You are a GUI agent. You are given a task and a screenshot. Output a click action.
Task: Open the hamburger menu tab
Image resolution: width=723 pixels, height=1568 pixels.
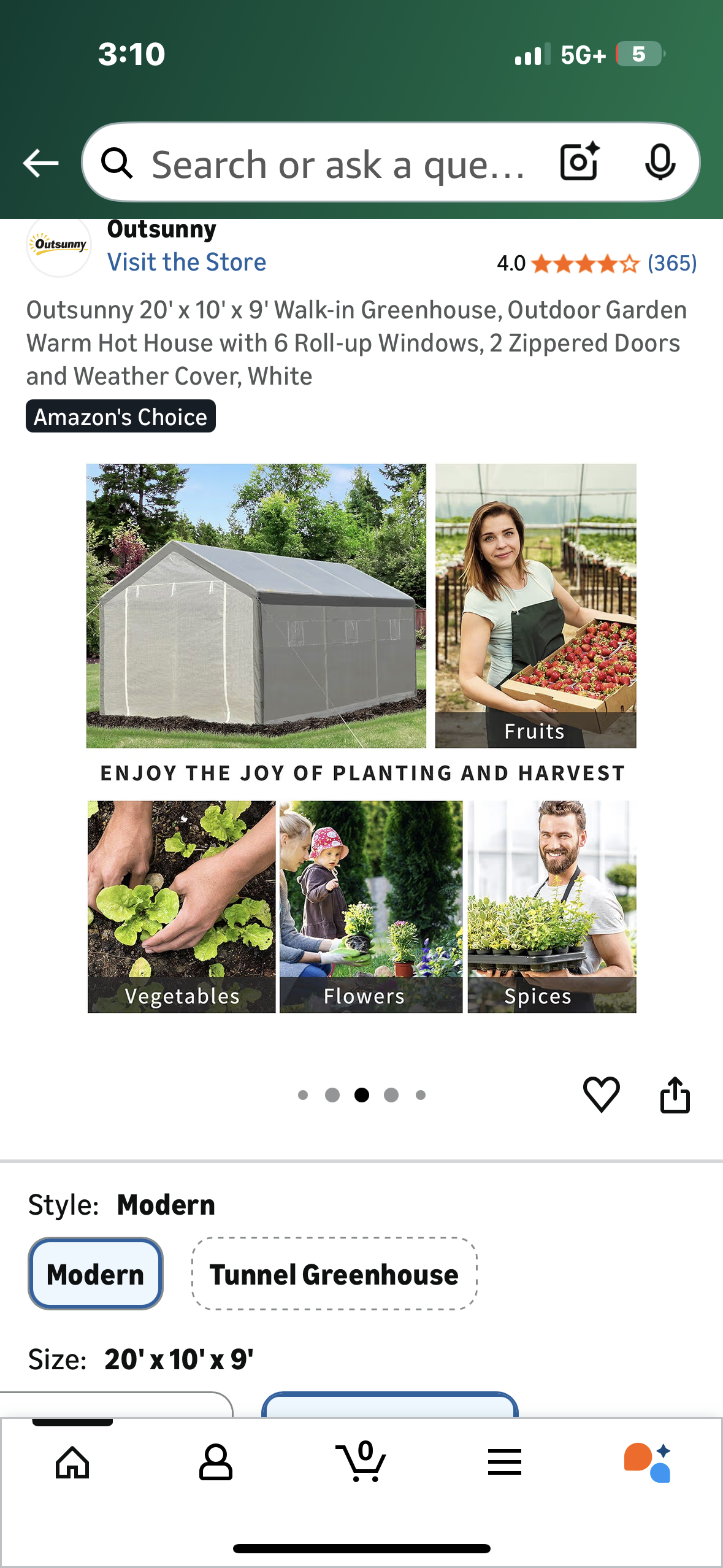505,1462
